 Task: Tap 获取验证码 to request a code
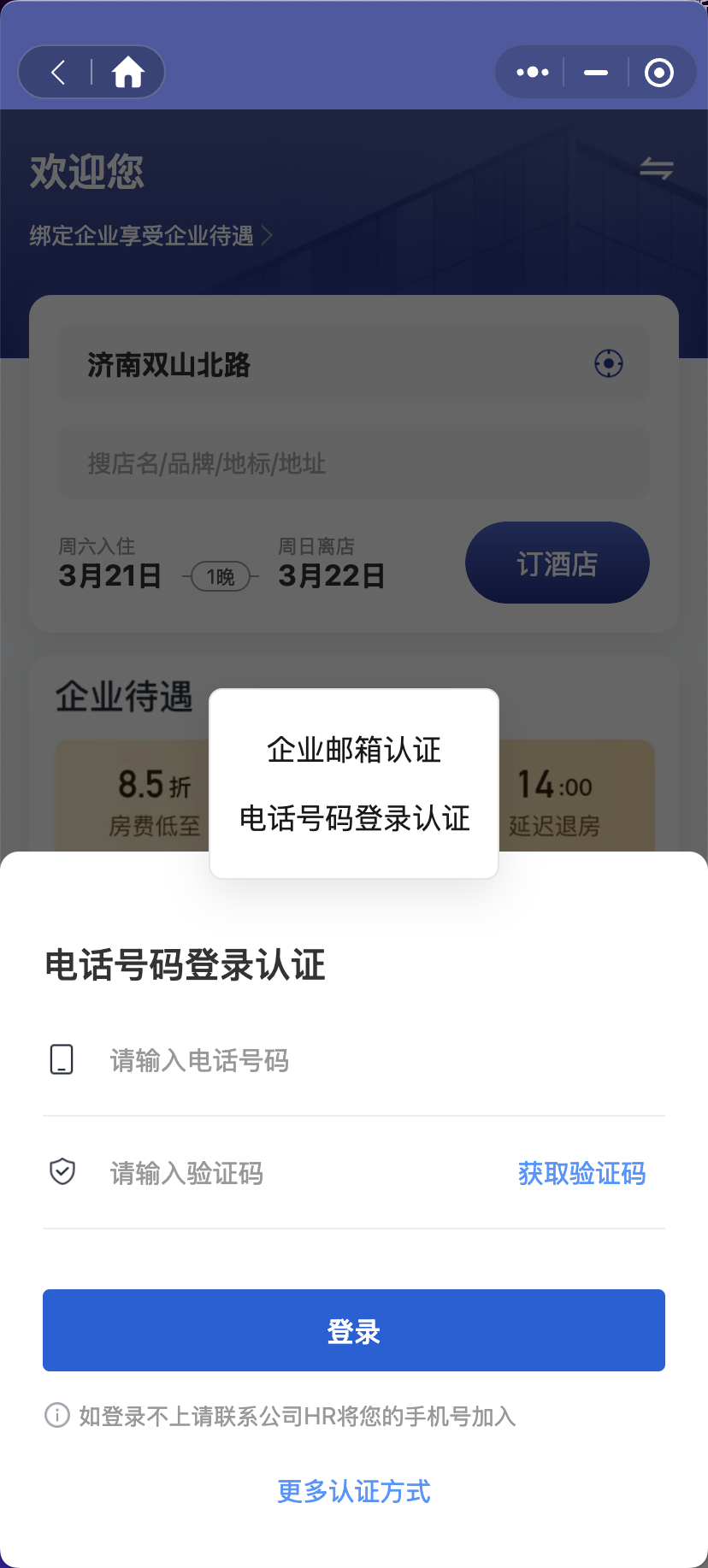pyautogui.click(x=581, y=1173)
